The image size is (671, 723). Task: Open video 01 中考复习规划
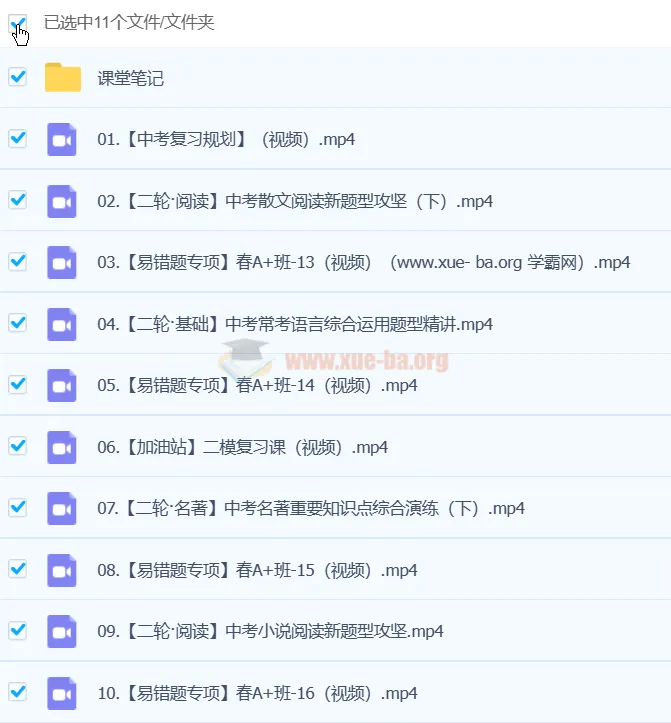pyautogui.click(x=226, y=139)
